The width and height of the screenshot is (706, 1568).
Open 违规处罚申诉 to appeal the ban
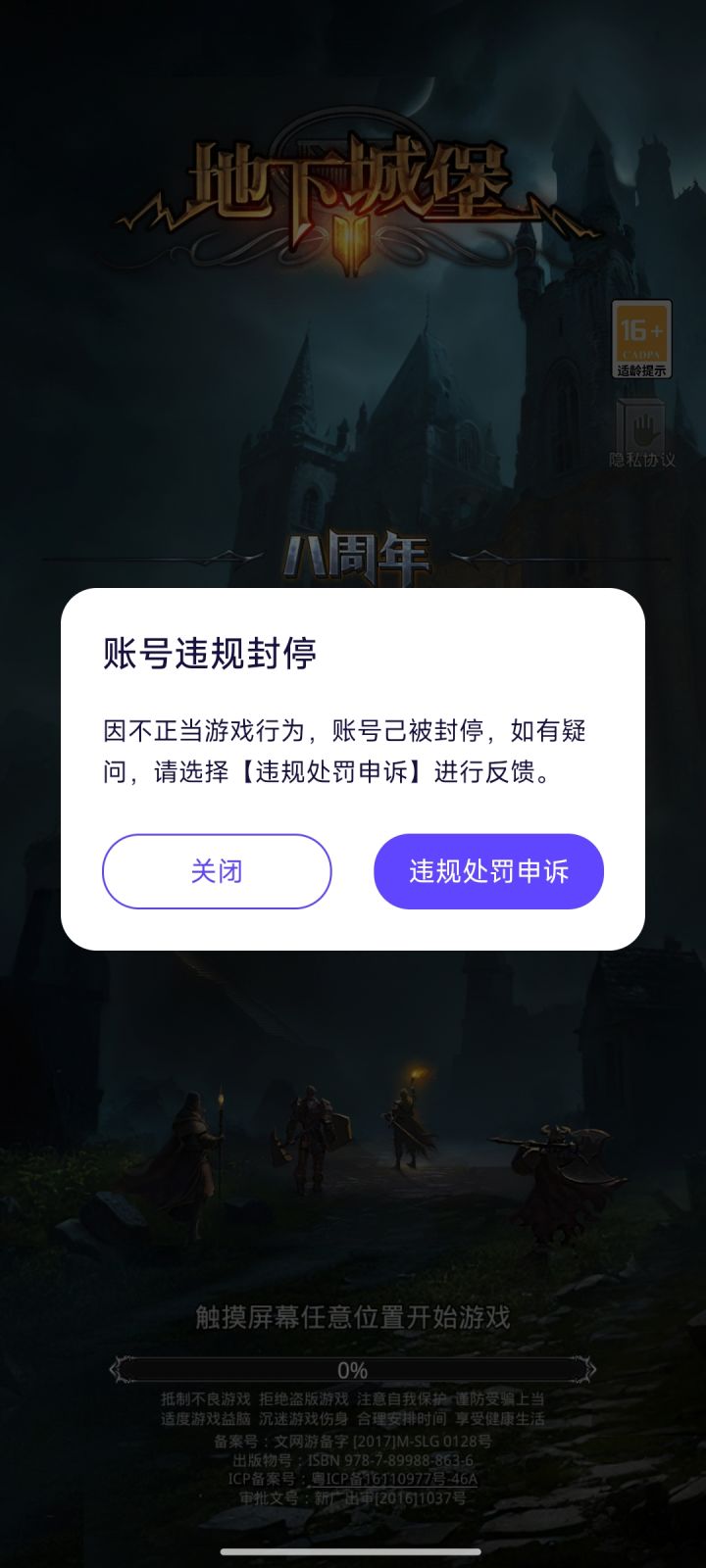tap(488, 871)
